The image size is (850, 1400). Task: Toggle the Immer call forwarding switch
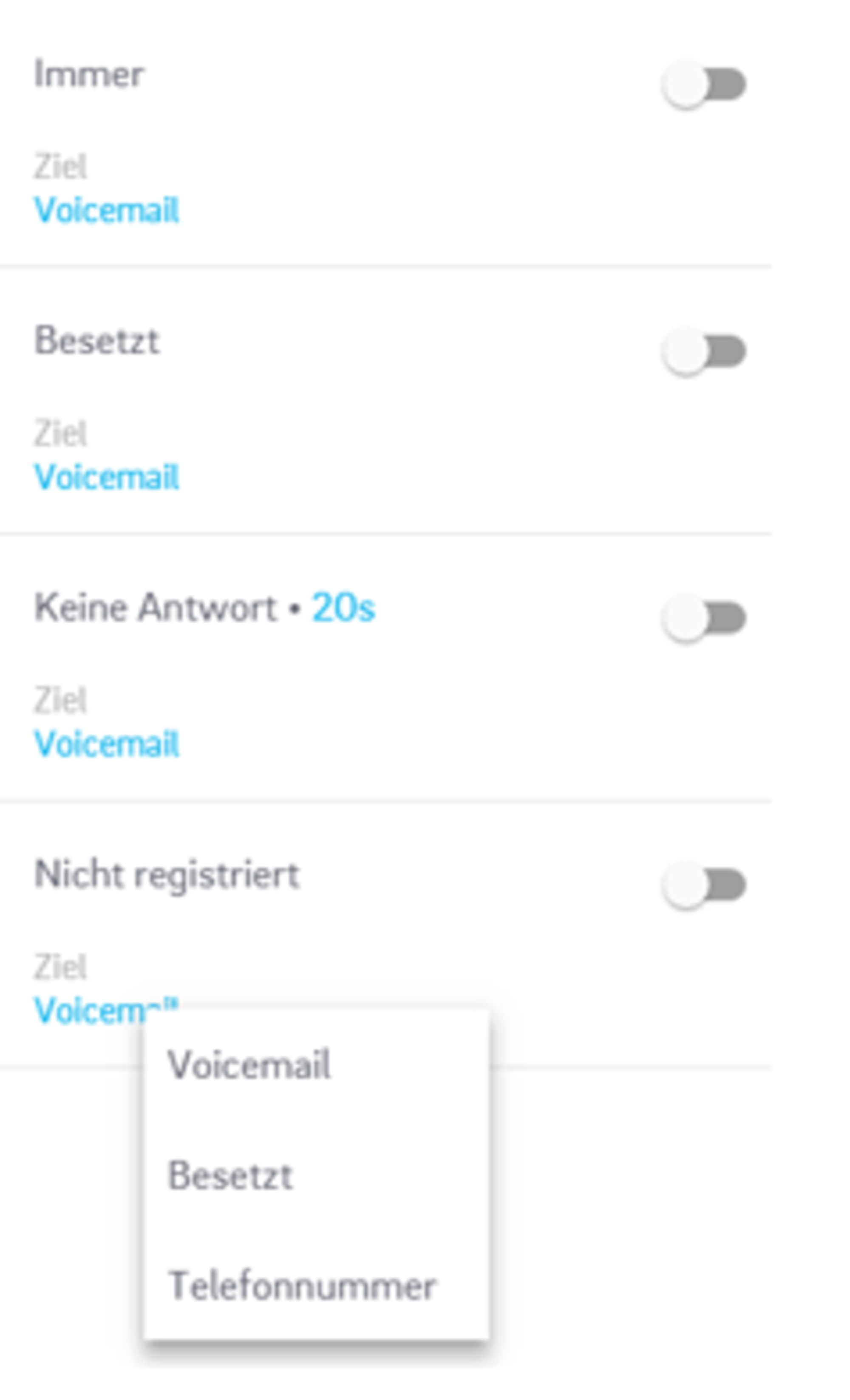(x=703, y=85)
